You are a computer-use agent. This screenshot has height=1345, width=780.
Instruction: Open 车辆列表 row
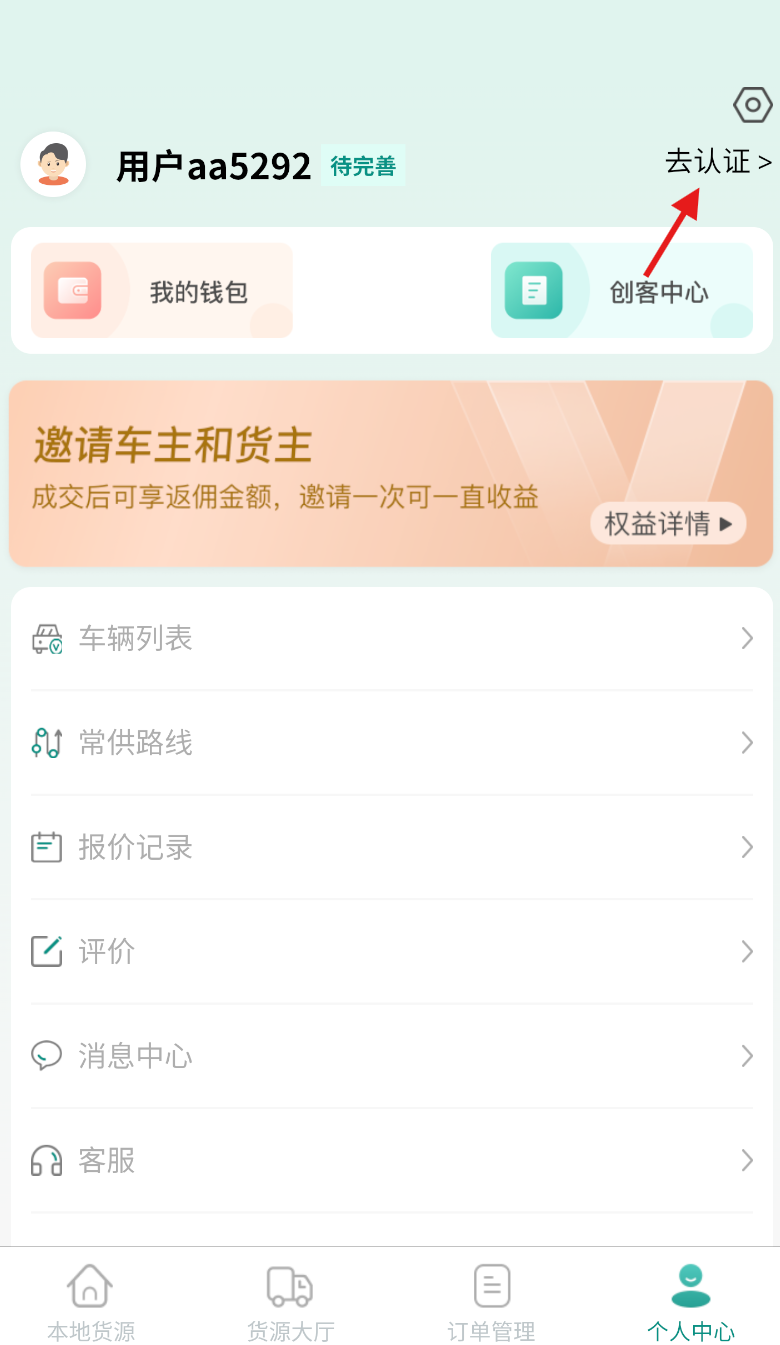[391, 638]
